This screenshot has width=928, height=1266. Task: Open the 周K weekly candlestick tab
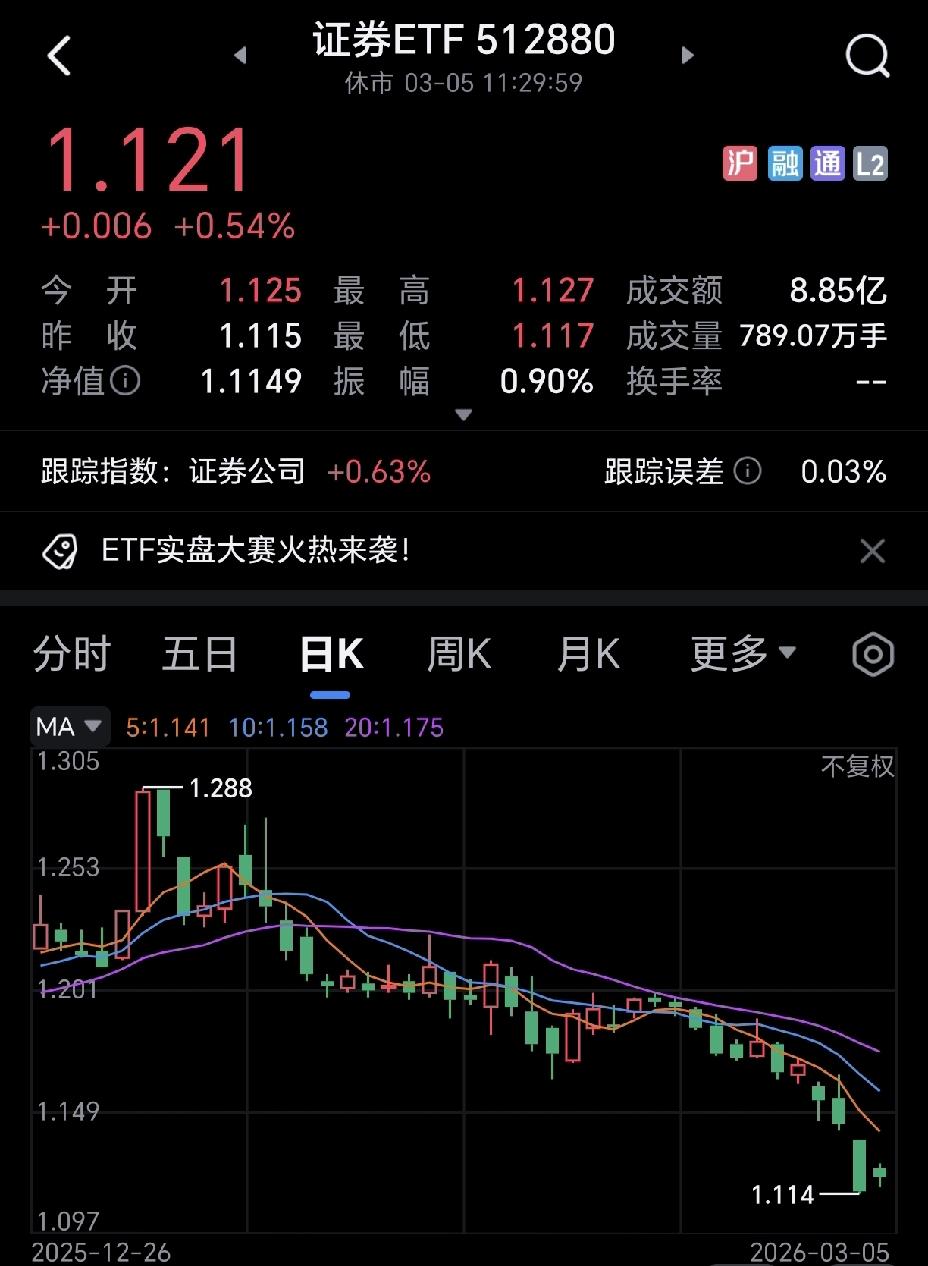(457, 653)
